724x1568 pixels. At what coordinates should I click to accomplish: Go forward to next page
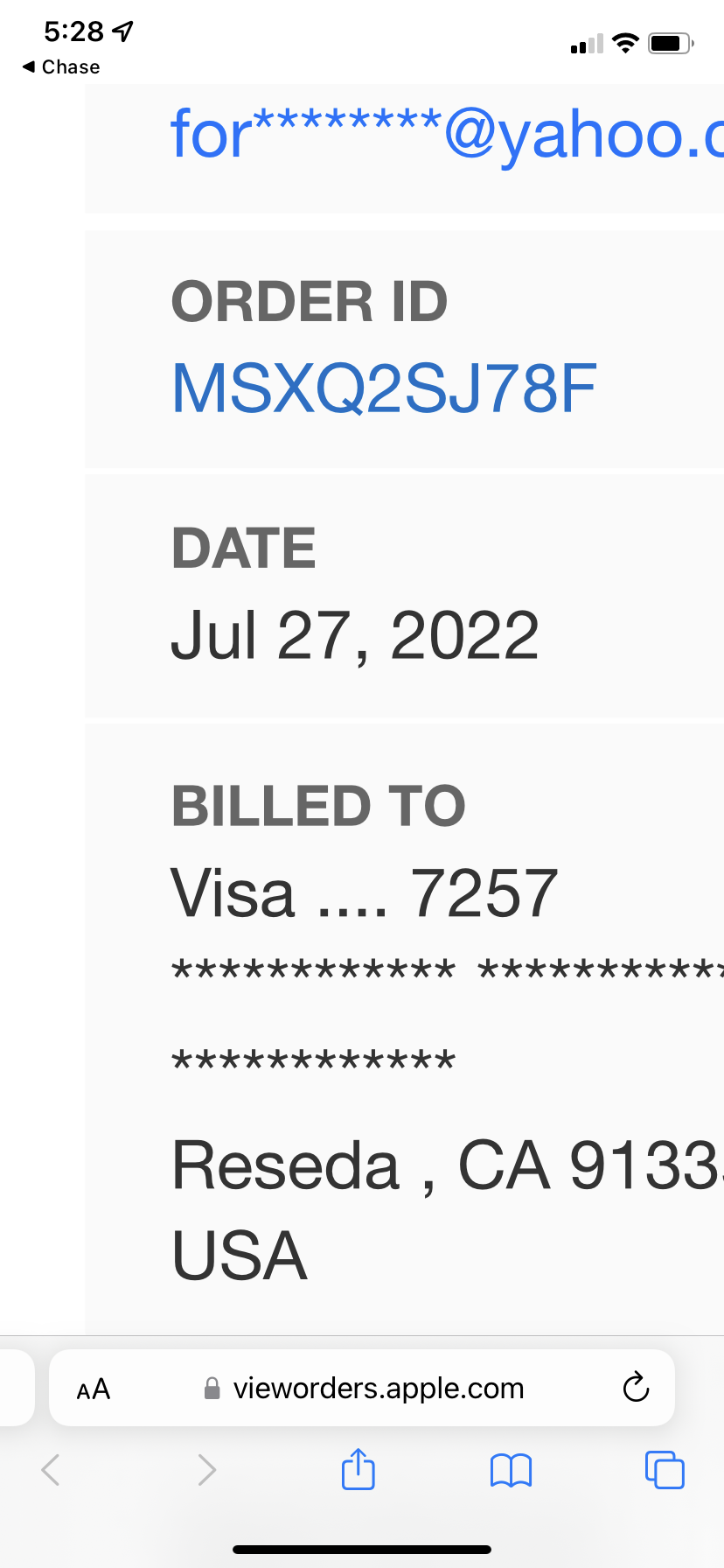click(x=206, y=1470)
